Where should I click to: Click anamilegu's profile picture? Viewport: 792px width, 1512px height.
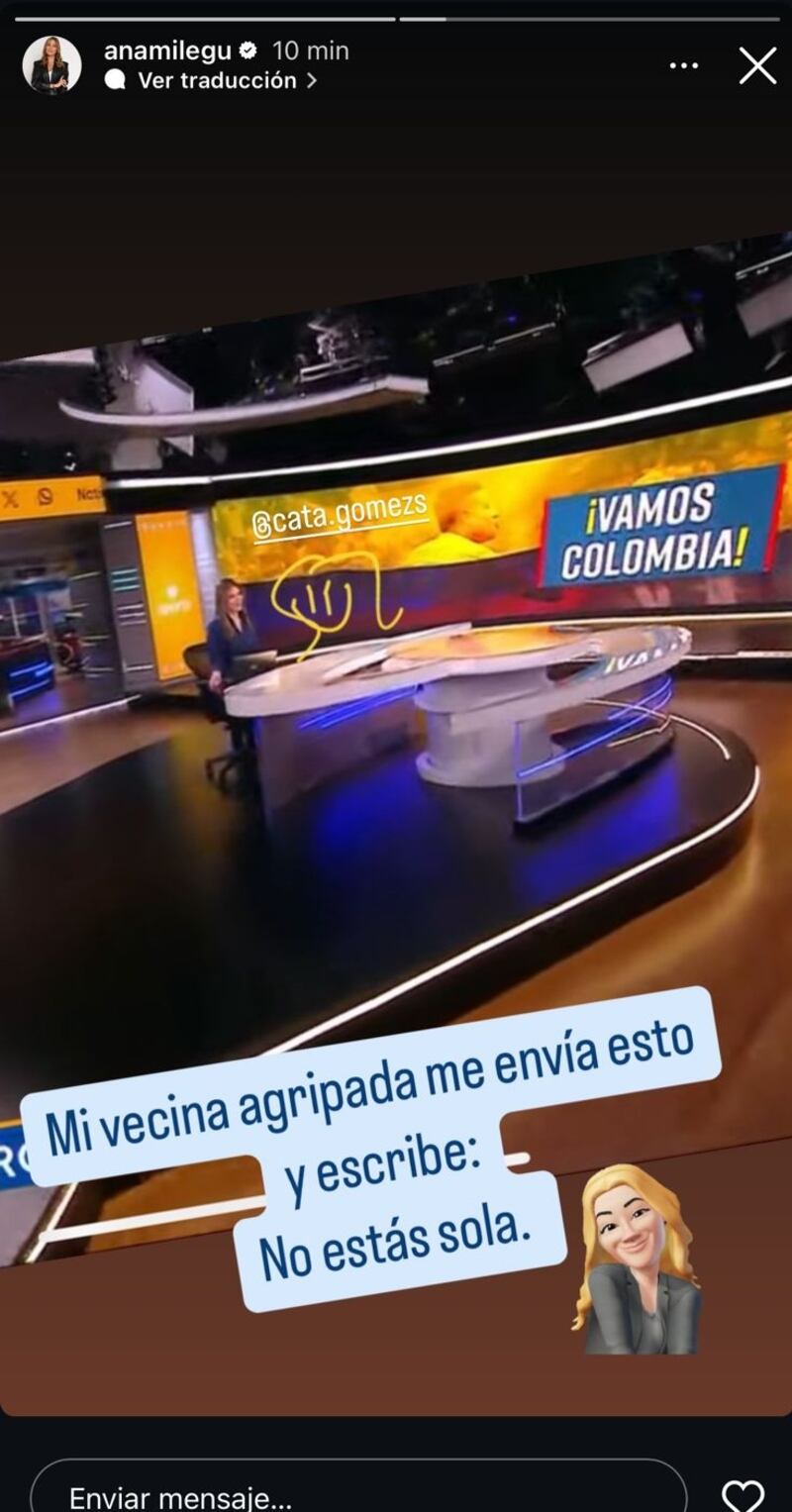click(x=51, y=63)
